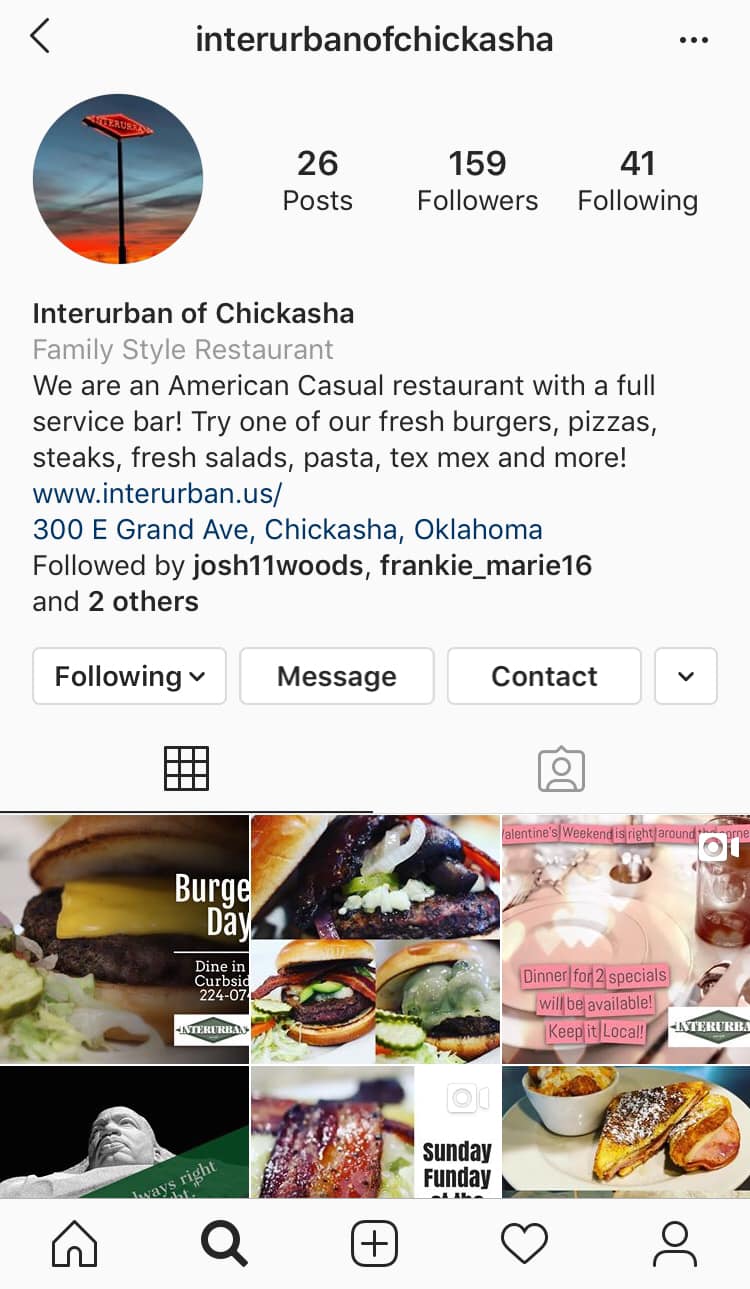The width and height of the screenshot is (750, 1289).
Task: Message Interurban of Chickasha
Action: click(x=337, y=677)
